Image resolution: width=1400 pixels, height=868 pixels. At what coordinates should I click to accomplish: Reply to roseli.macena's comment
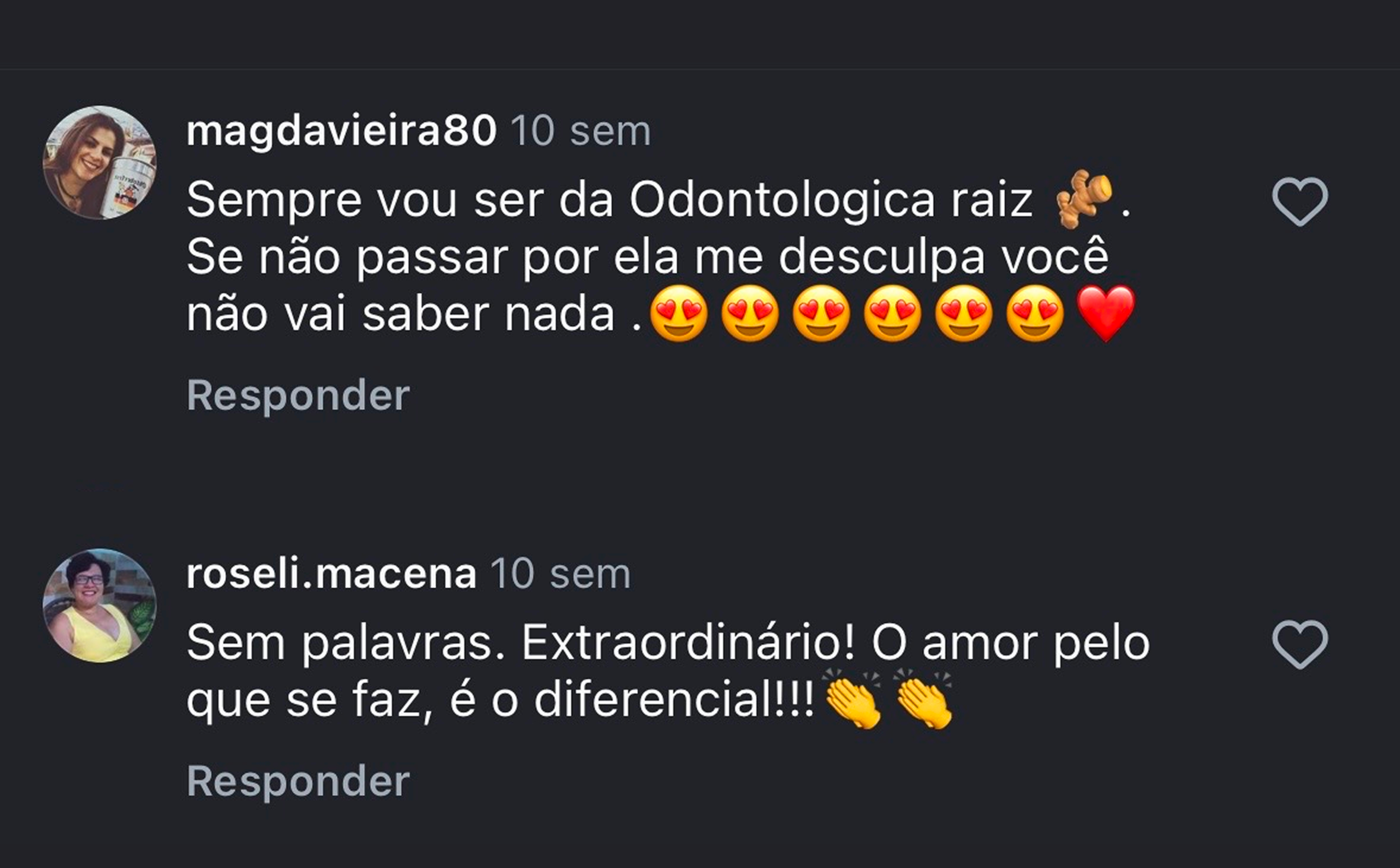tap(298, 781)
